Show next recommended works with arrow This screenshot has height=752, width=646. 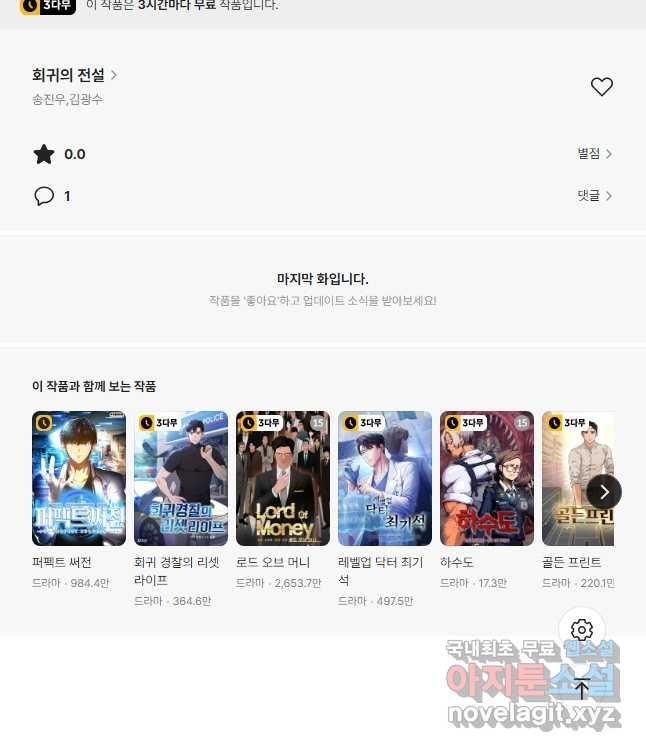click(x=603, y=491)
